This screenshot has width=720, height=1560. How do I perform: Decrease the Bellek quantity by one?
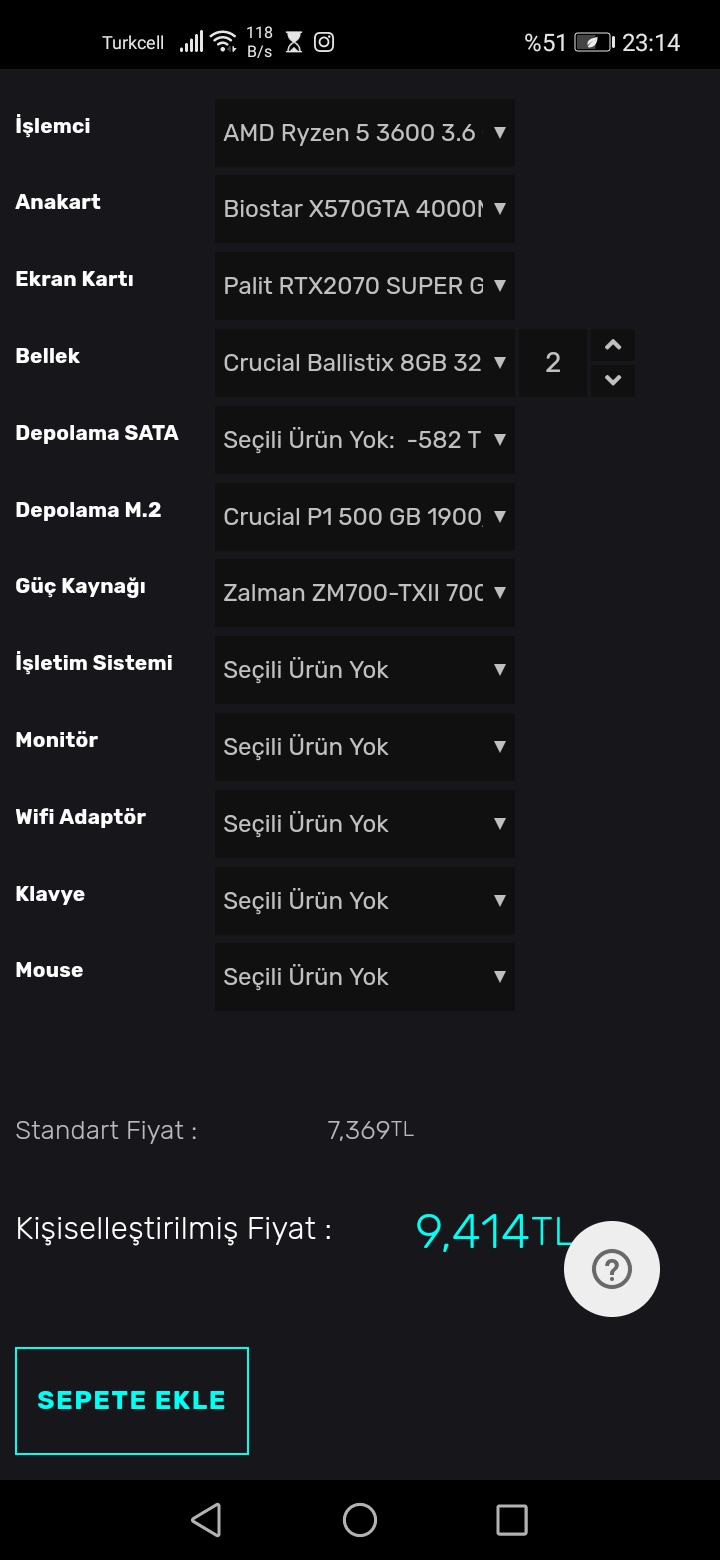point(613,380)
